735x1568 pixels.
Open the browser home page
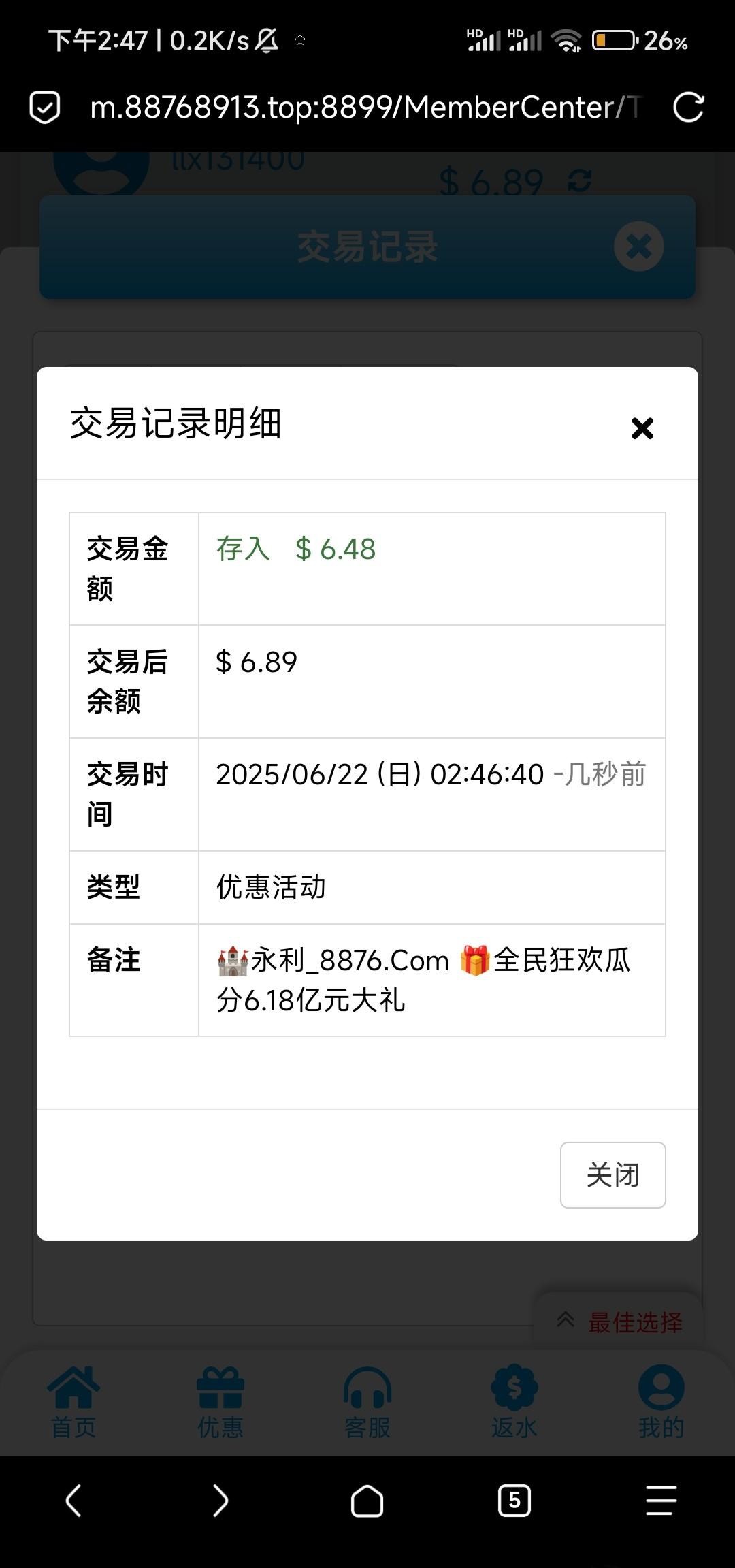367,1501
